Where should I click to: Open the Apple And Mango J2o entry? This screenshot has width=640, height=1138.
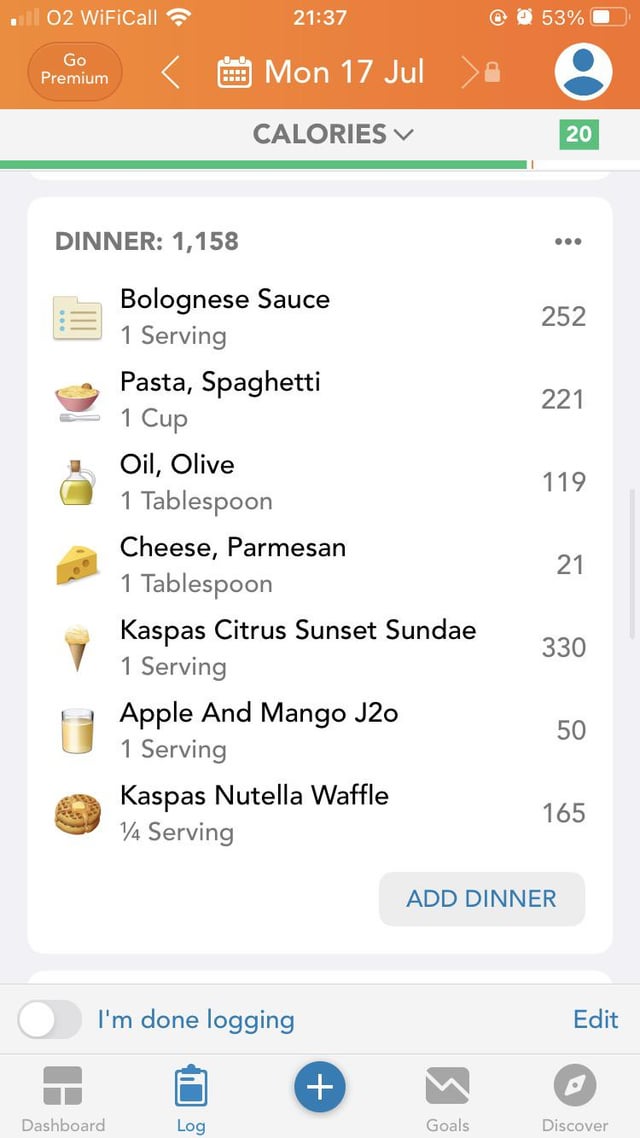click(x=320, y=730)
